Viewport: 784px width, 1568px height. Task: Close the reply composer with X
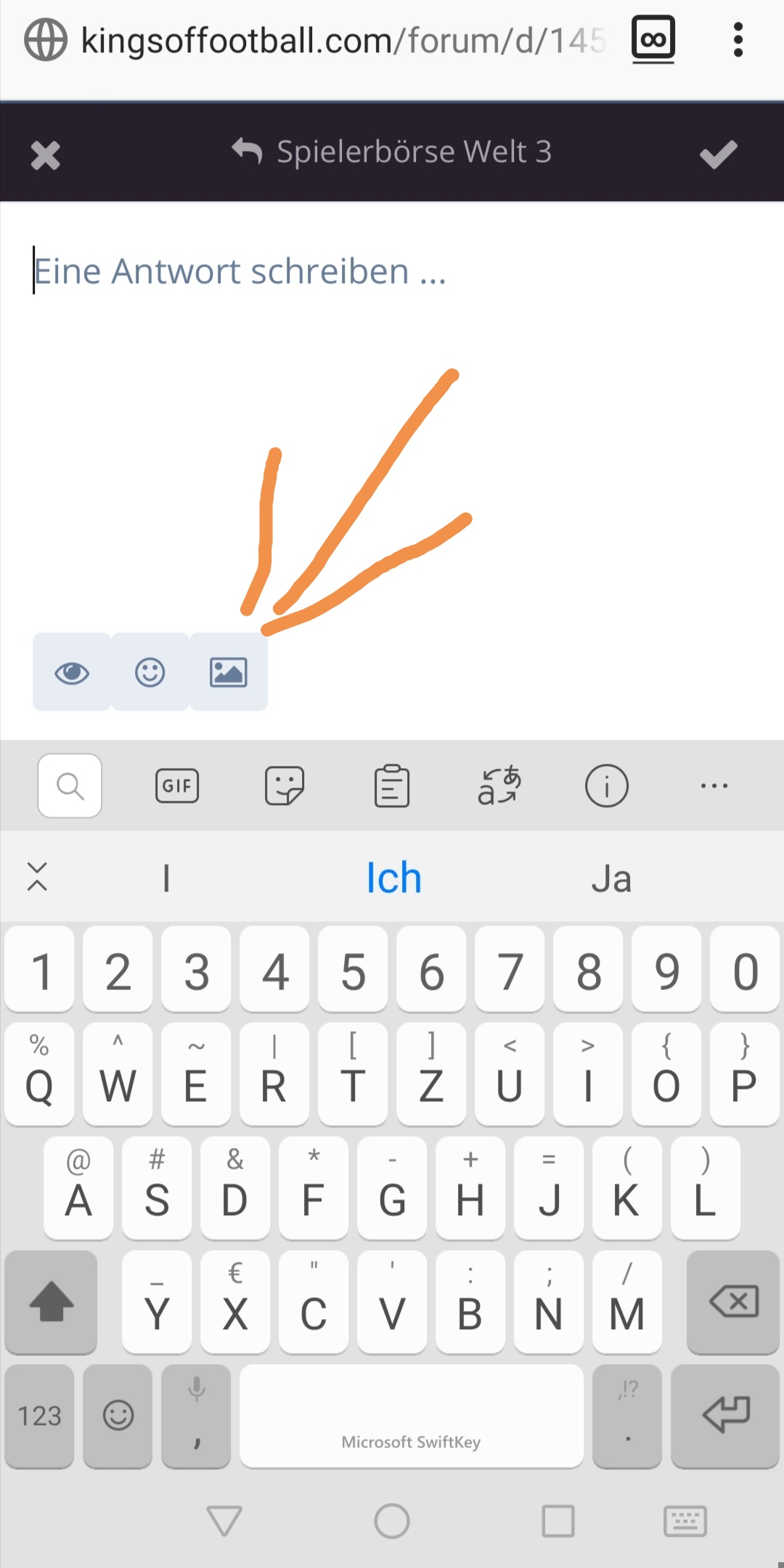45,155
